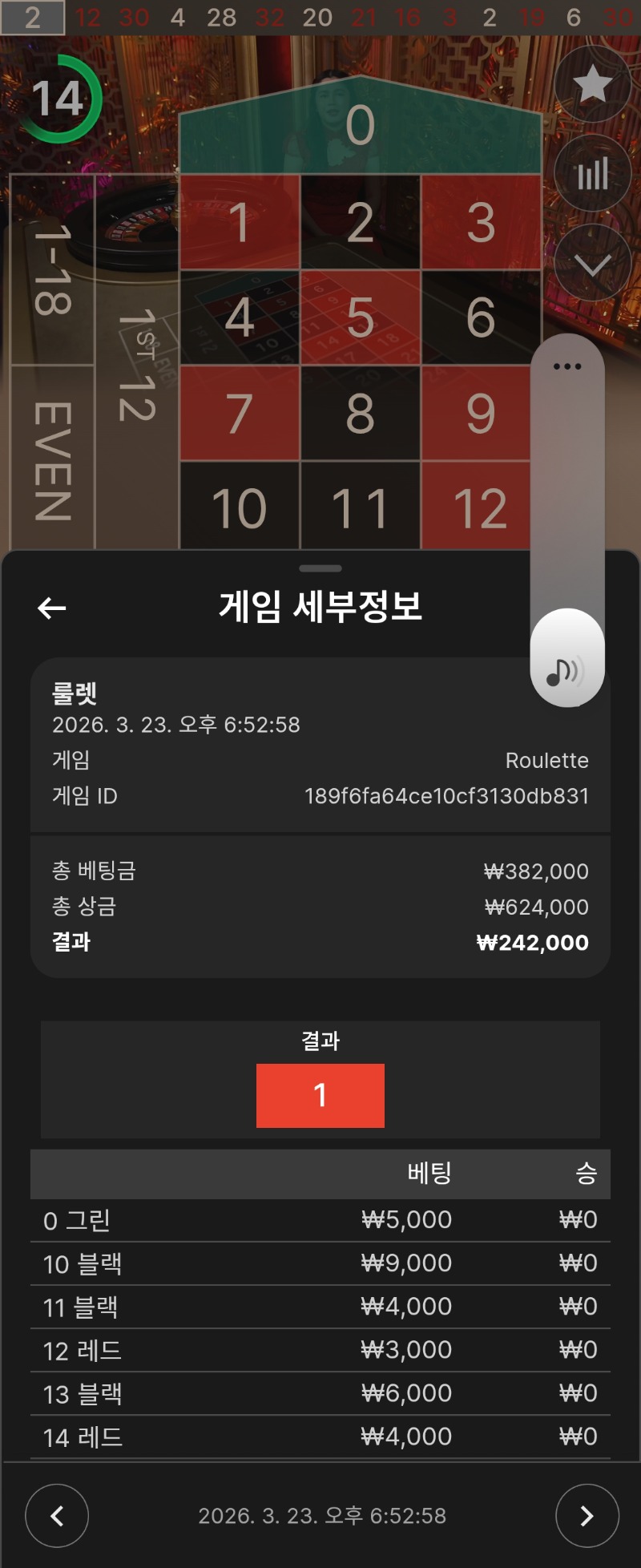View the previous game round

pyautogui.click(x=57, y=1516)
